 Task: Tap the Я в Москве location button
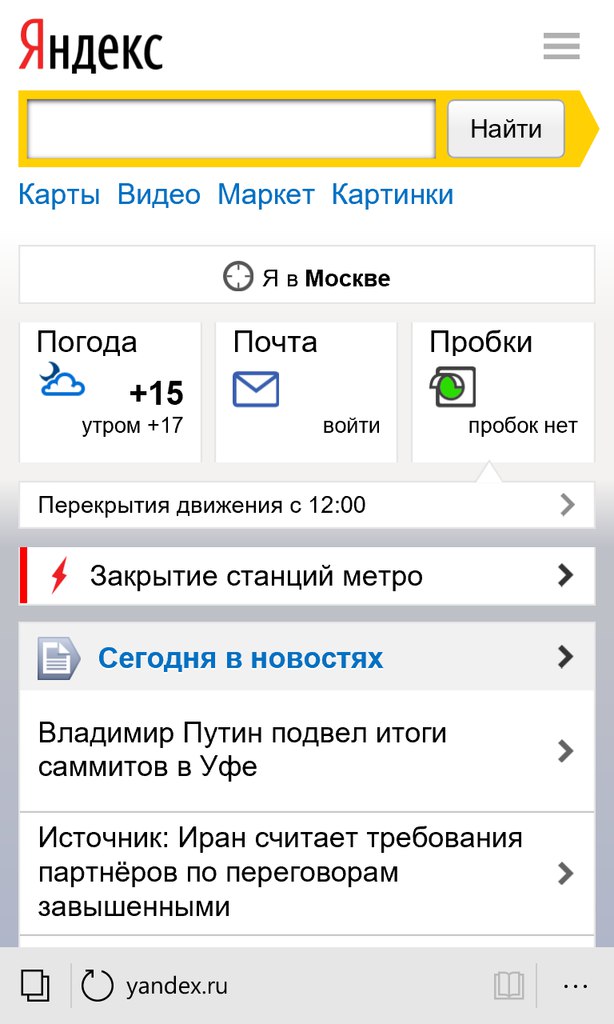307,277
